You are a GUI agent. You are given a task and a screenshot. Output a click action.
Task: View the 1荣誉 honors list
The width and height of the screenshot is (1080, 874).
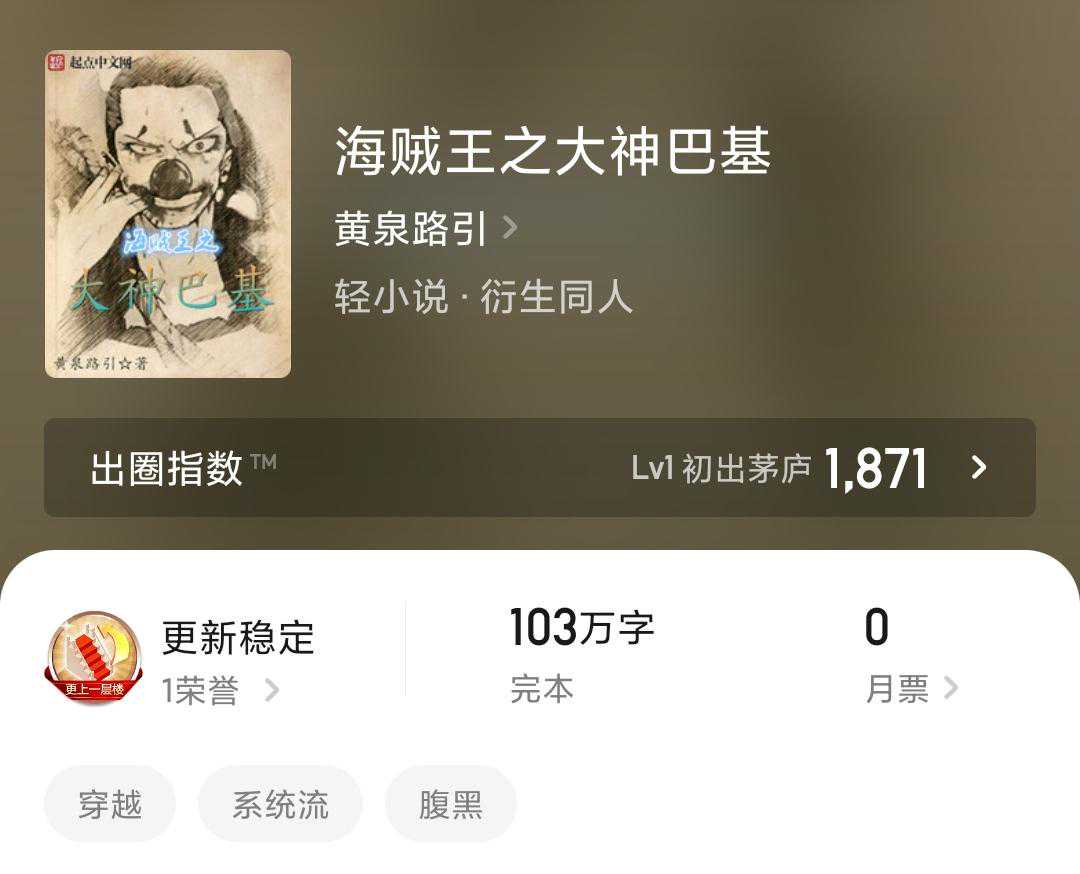(220, 690)
